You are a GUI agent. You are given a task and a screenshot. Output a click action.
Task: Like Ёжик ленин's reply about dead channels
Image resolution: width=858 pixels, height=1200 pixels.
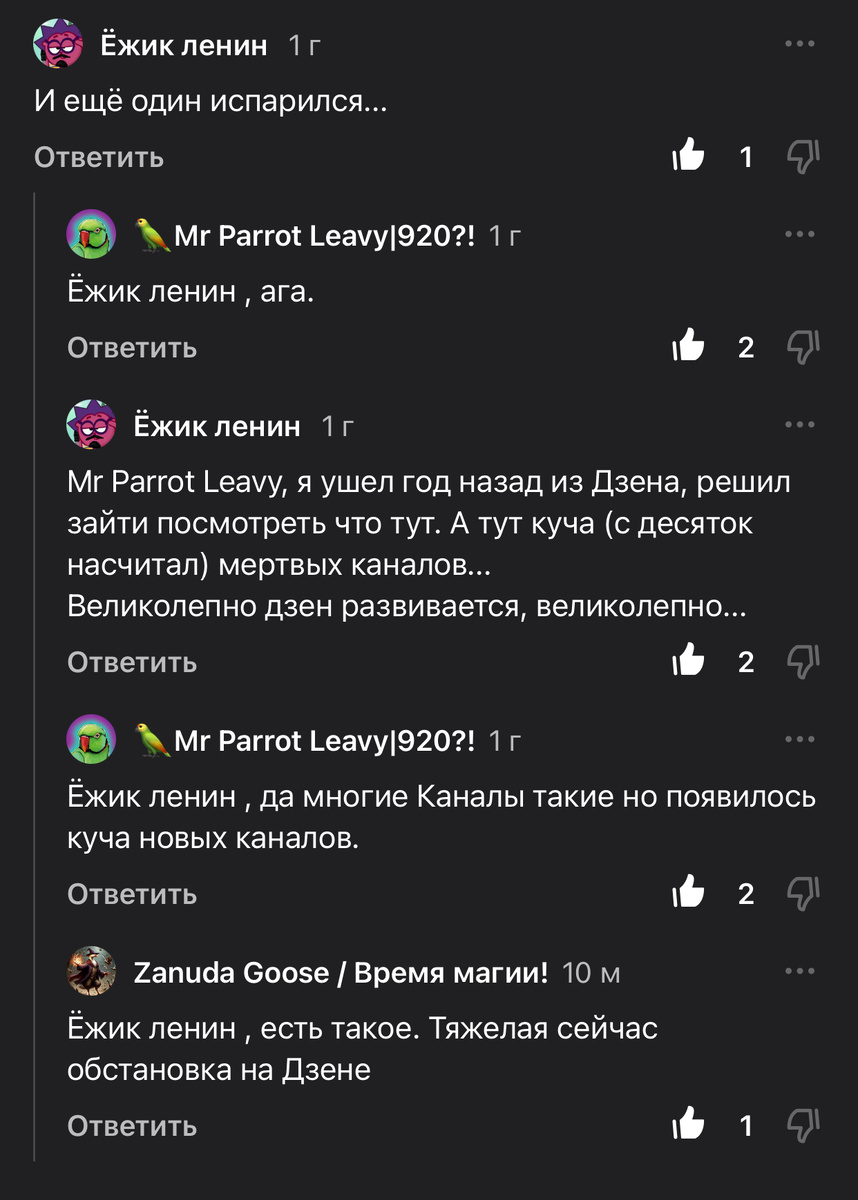[x=690, y=661]
